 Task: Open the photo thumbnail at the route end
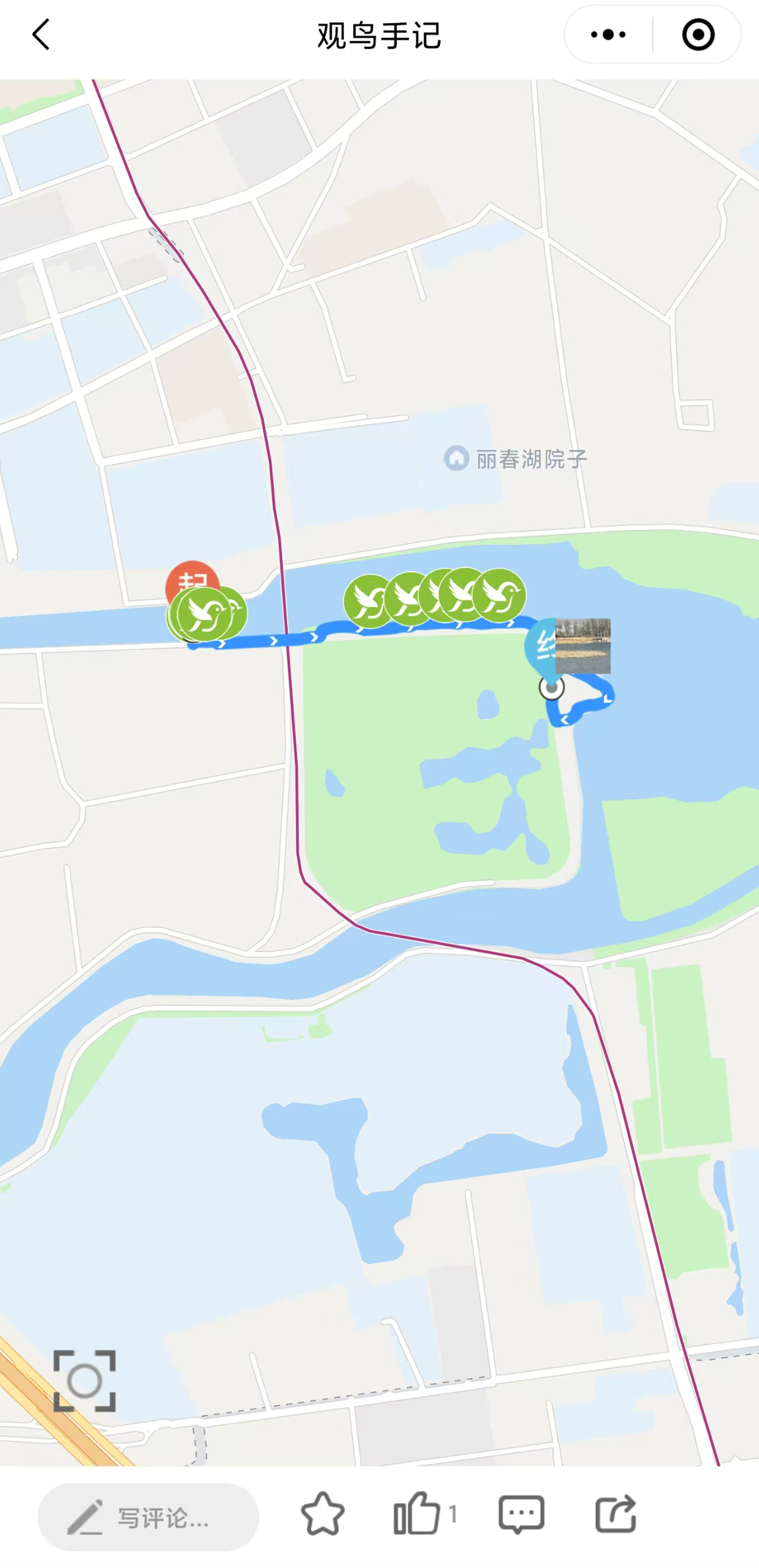tap(583, 646)
